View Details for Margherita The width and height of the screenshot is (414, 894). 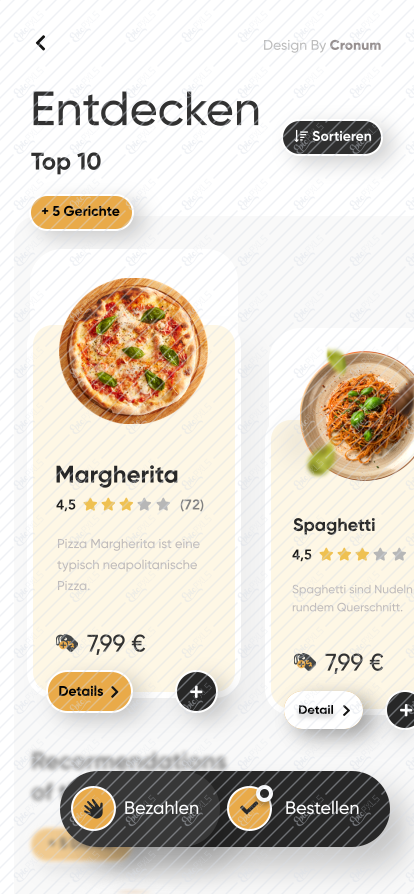(90, 692)
